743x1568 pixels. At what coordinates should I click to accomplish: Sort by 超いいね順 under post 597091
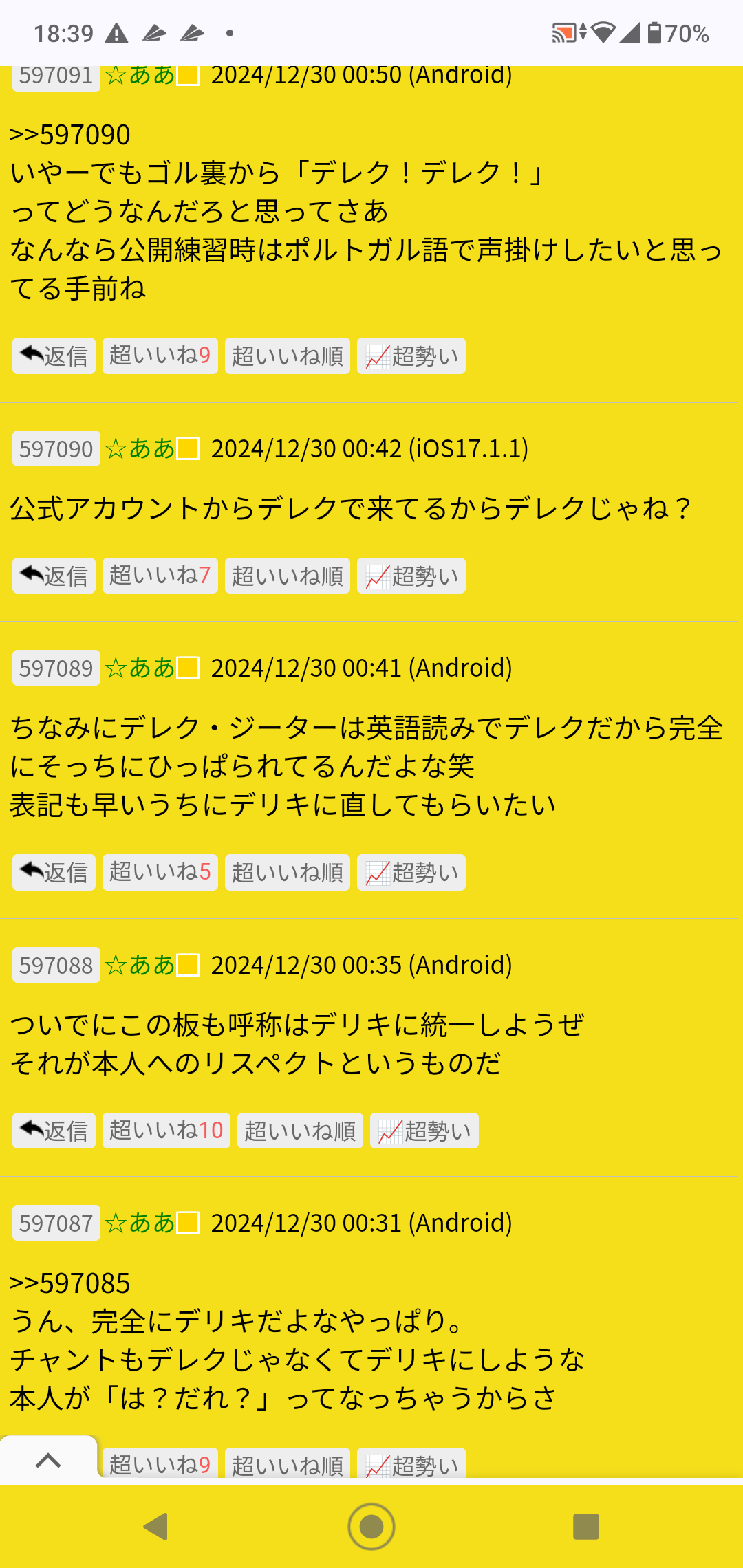tap(287, 356)
